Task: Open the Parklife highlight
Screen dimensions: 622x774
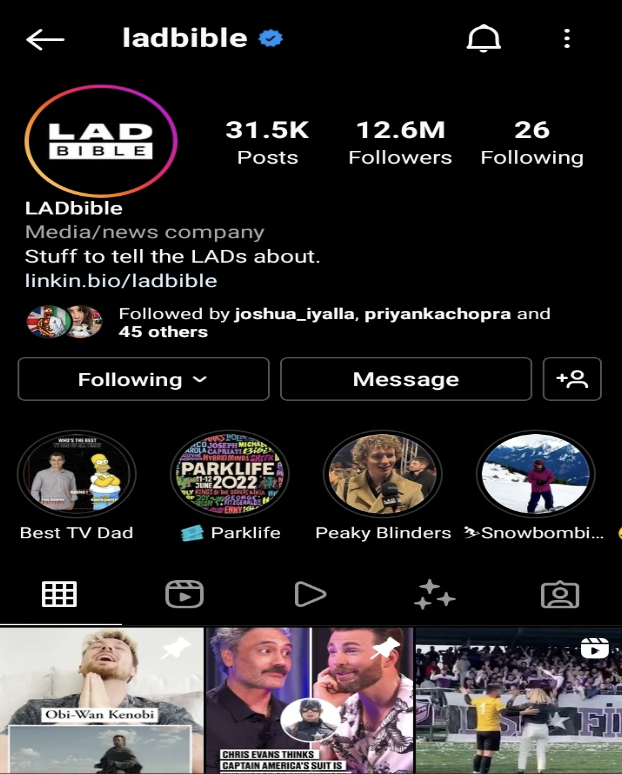Action: (x=229, y=475)
